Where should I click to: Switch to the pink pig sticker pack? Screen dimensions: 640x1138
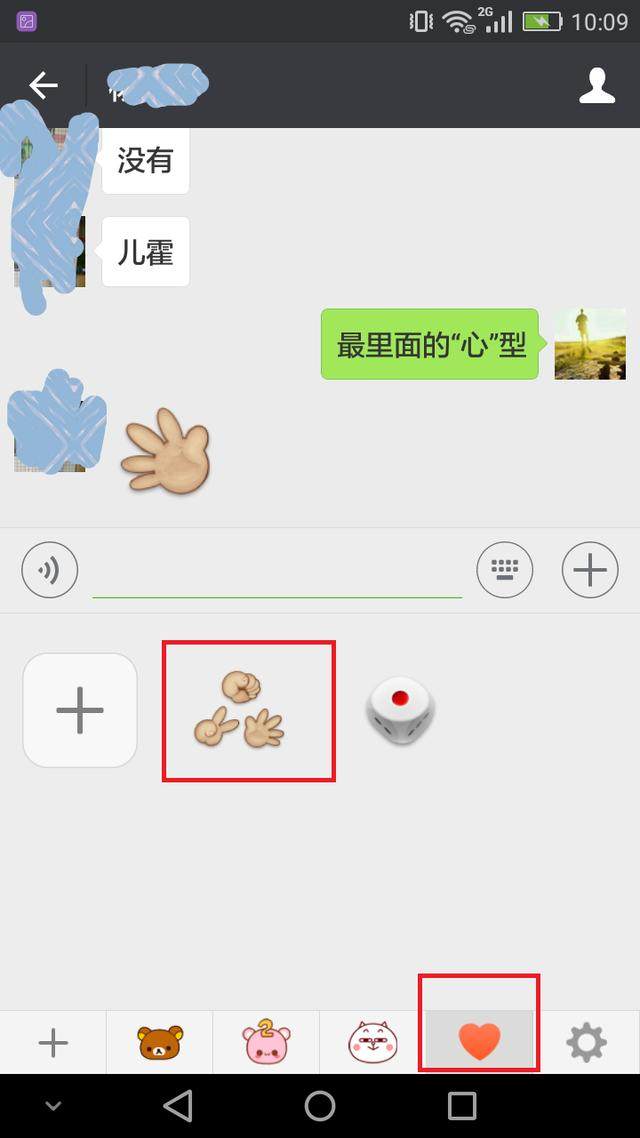pos(266,1042)
